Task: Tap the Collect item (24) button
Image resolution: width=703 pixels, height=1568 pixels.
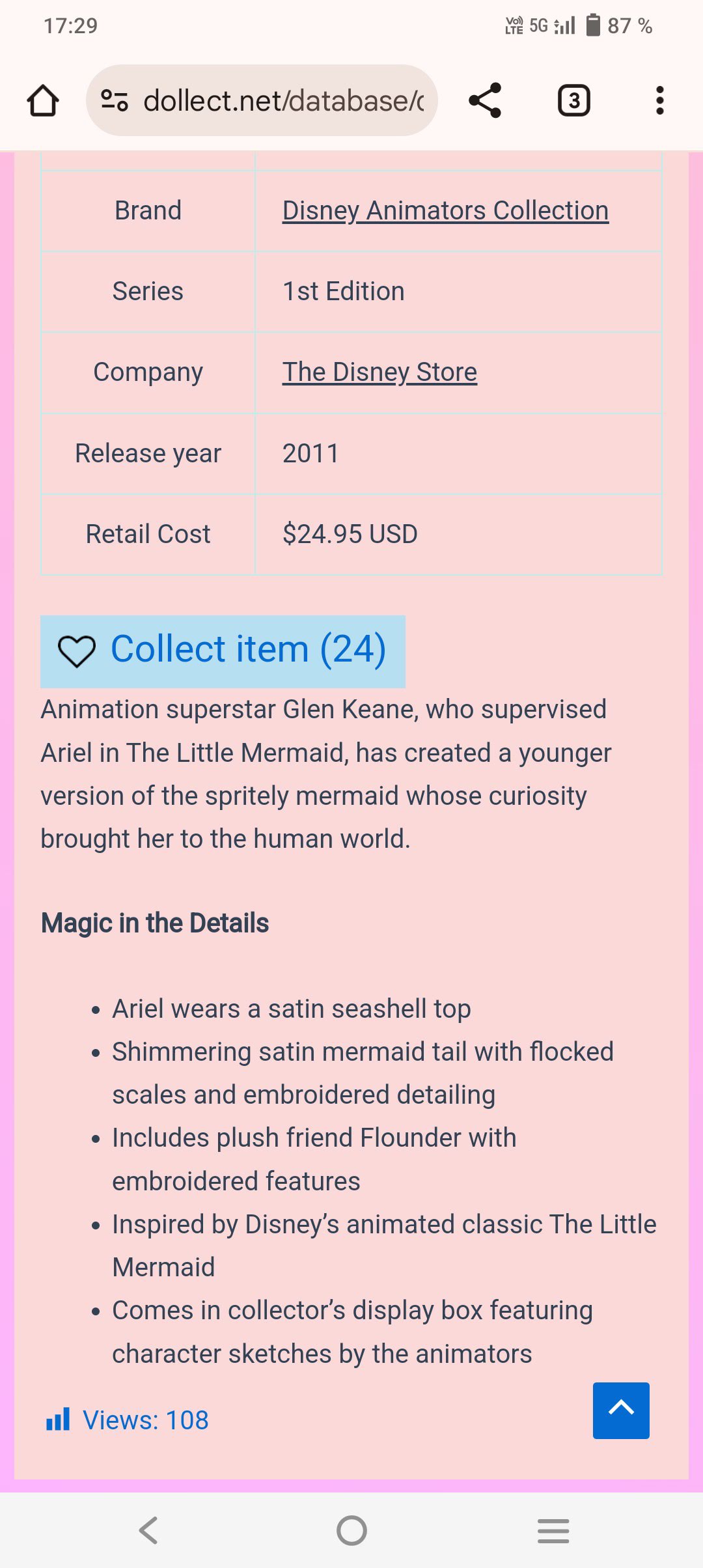Action: 223,651
